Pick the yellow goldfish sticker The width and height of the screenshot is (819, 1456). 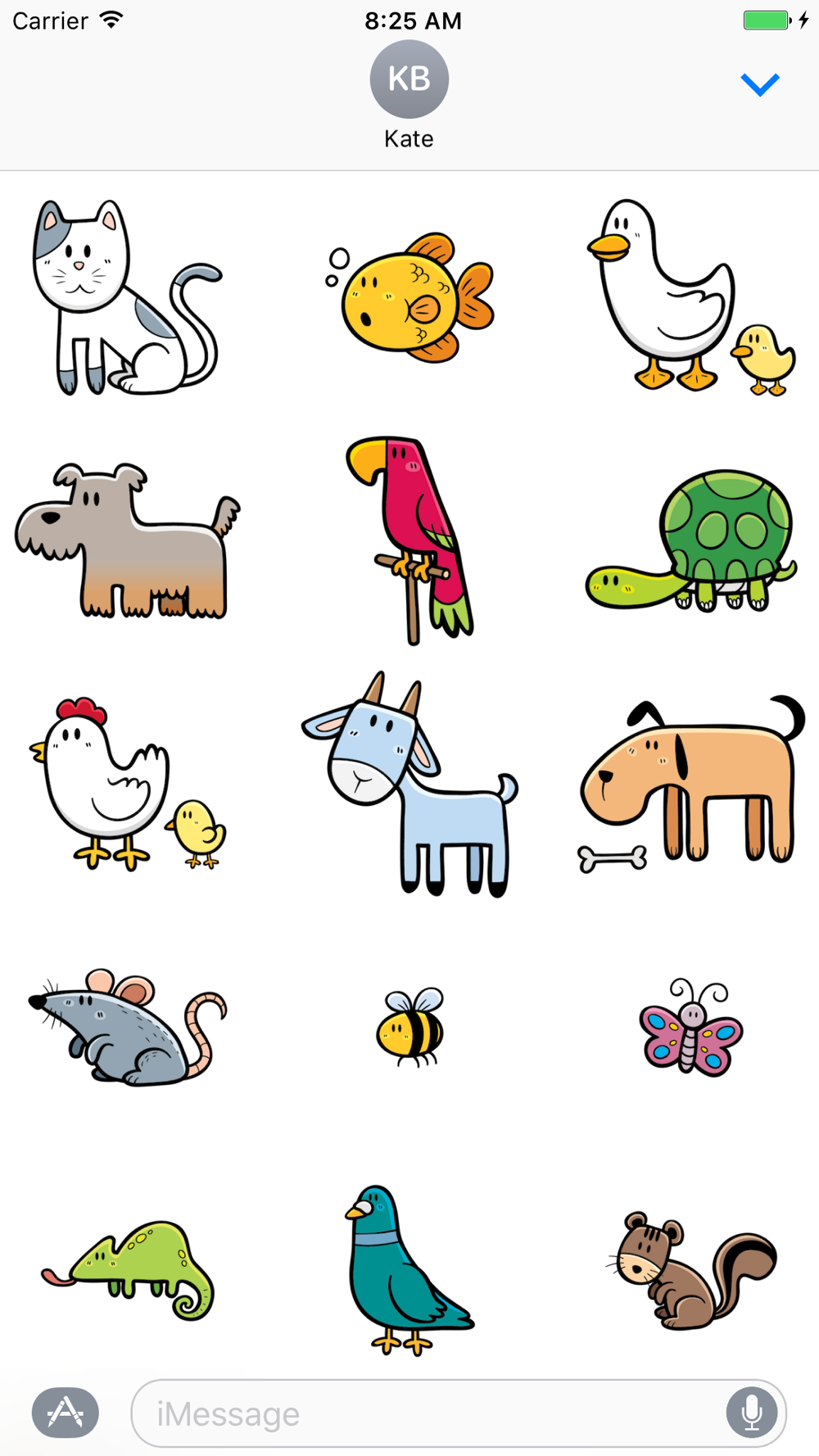[x=410, y=297]
